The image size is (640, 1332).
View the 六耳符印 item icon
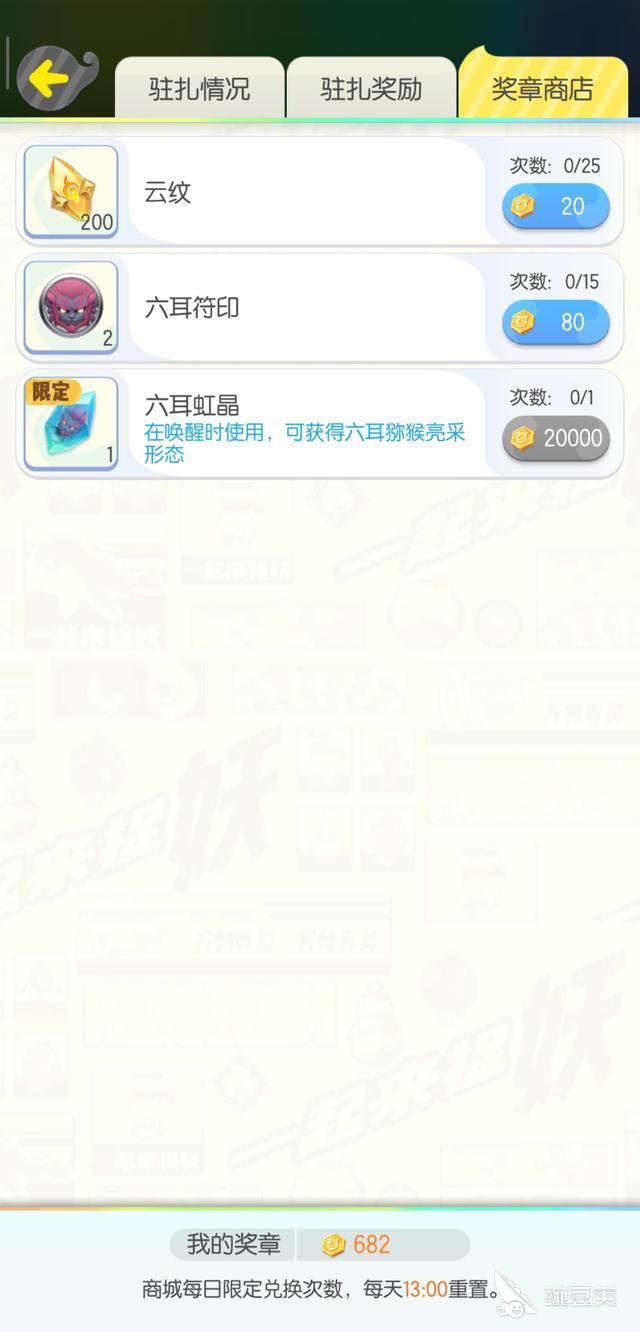coord(70,308)
